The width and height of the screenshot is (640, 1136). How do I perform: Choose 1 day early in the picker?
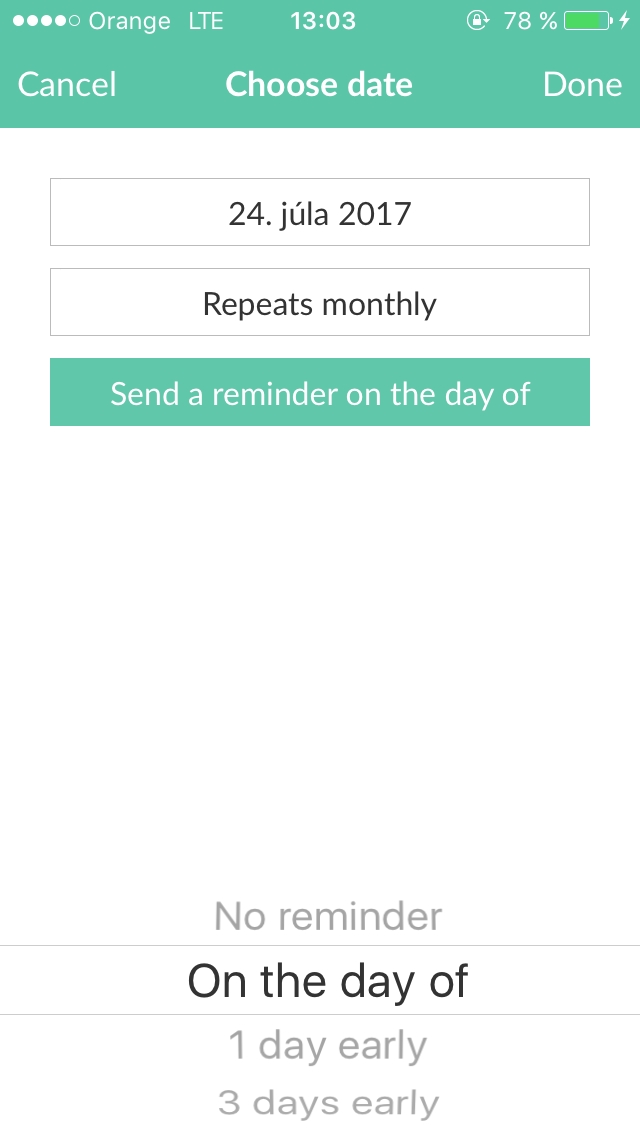tap(328, 1046)
